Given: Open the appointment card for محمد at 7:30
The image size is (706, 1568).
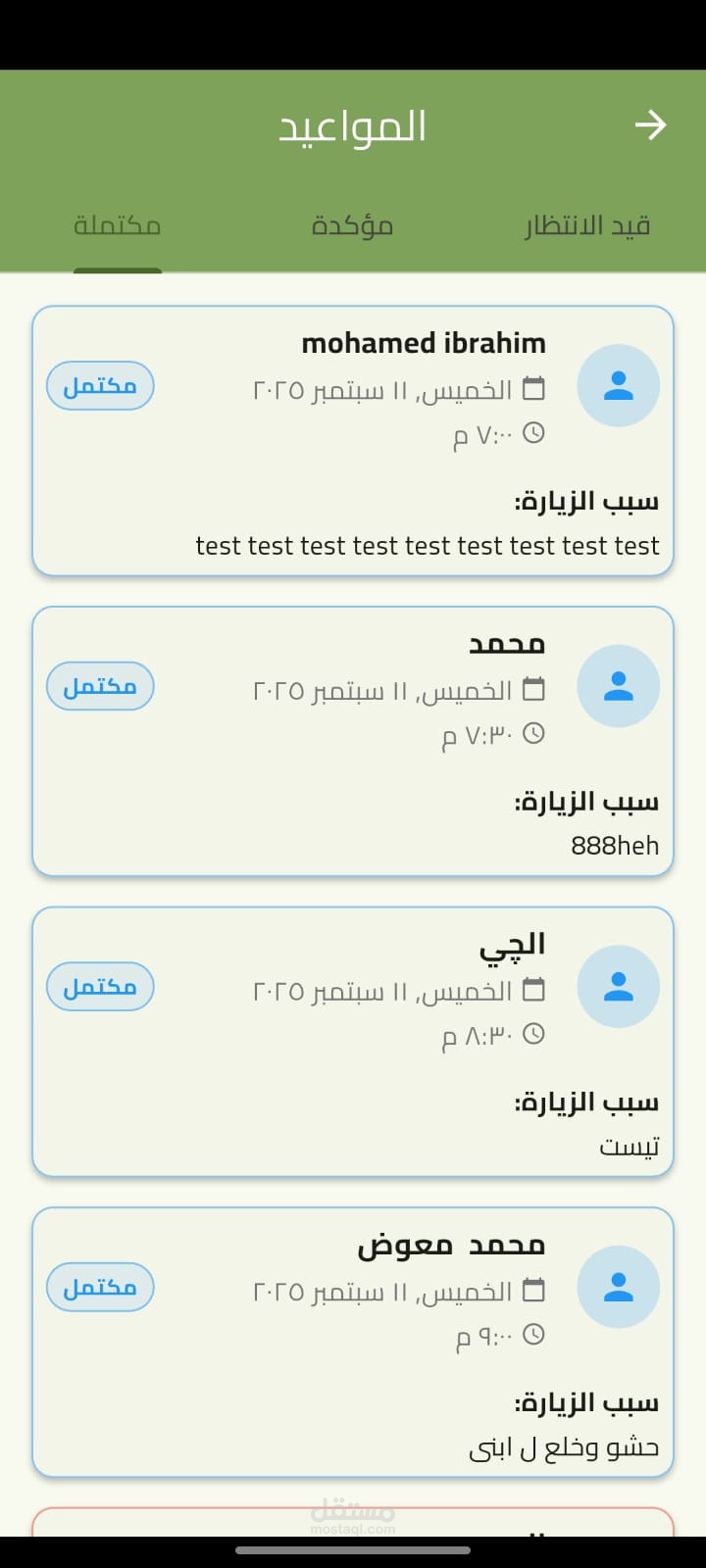Looking at the screenshot, I should pyautogui.click(x=353, y=742).
